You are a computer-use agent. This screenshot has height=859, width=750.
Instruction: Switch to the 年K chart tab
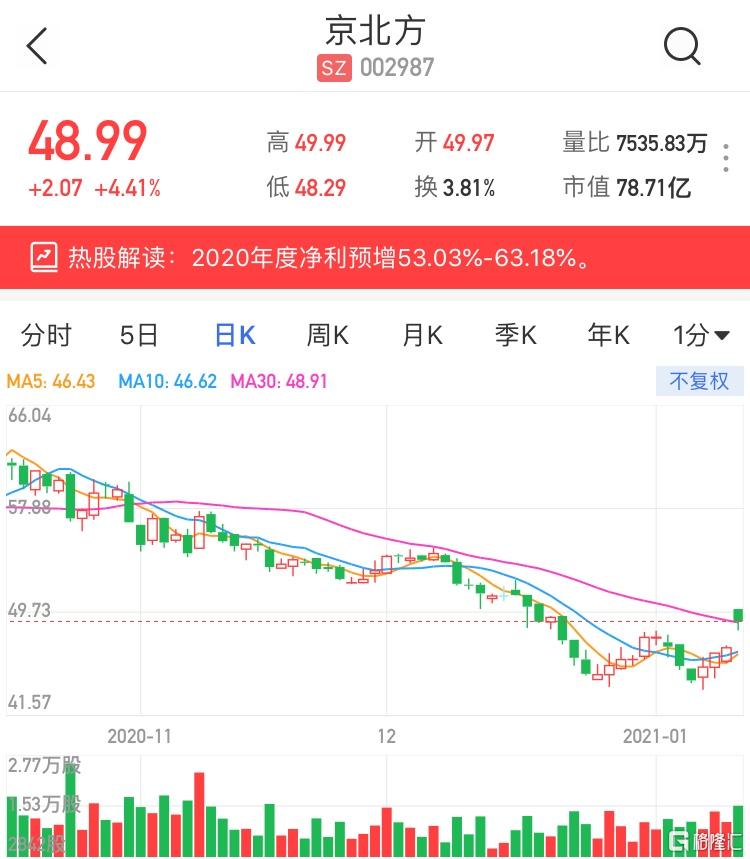tap(608, 336)
